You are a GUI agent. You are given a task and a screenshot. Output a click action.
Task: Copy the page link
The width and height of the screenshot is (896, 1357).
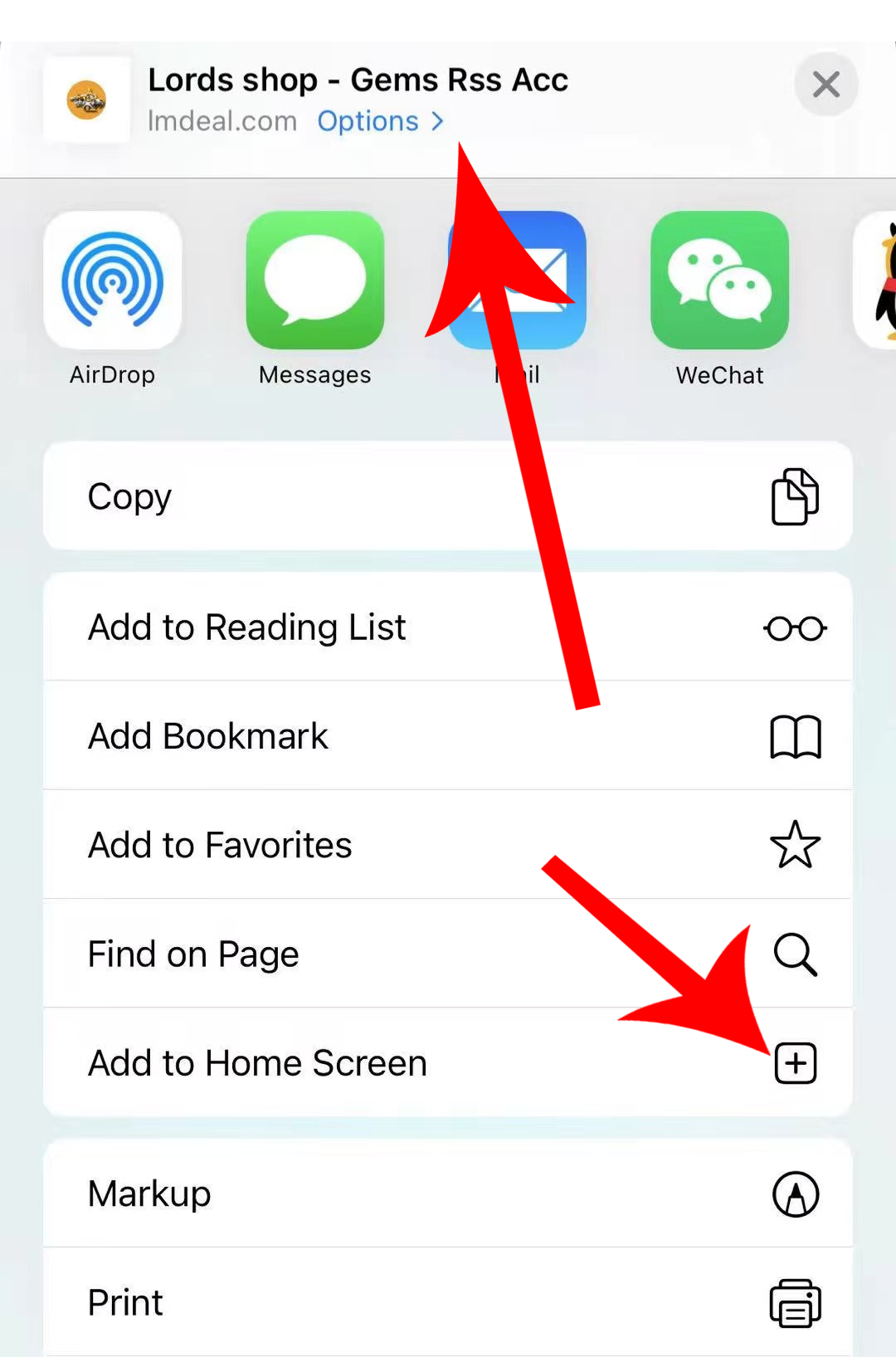(x=448, y=496)
